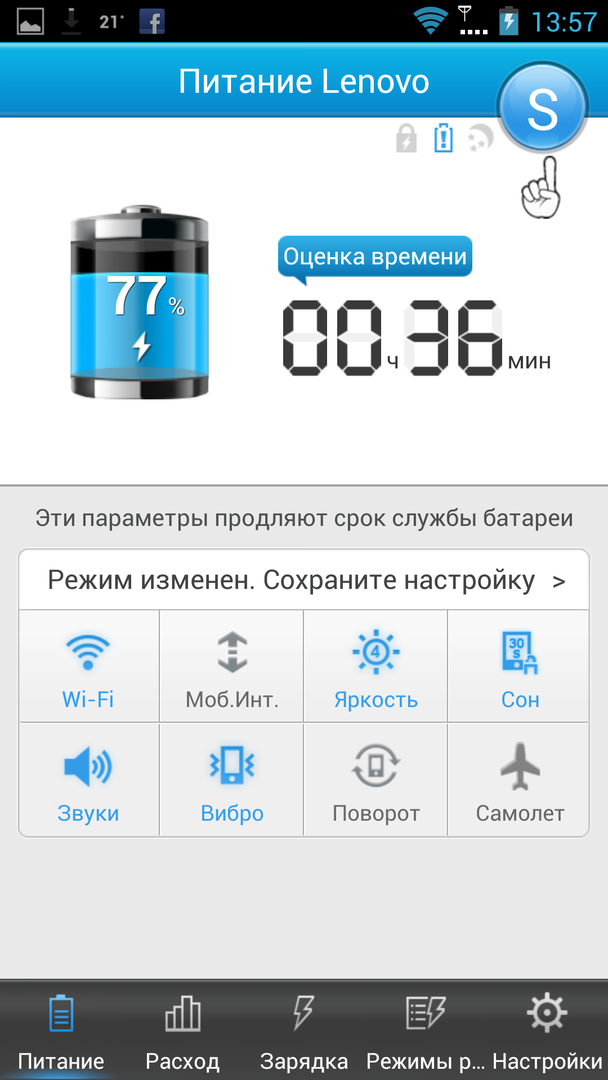The height and width of the screenshot is (1080, 608).
Task: Toggle the sounds (Звуки) setting
Action: (x=89, y=780)
